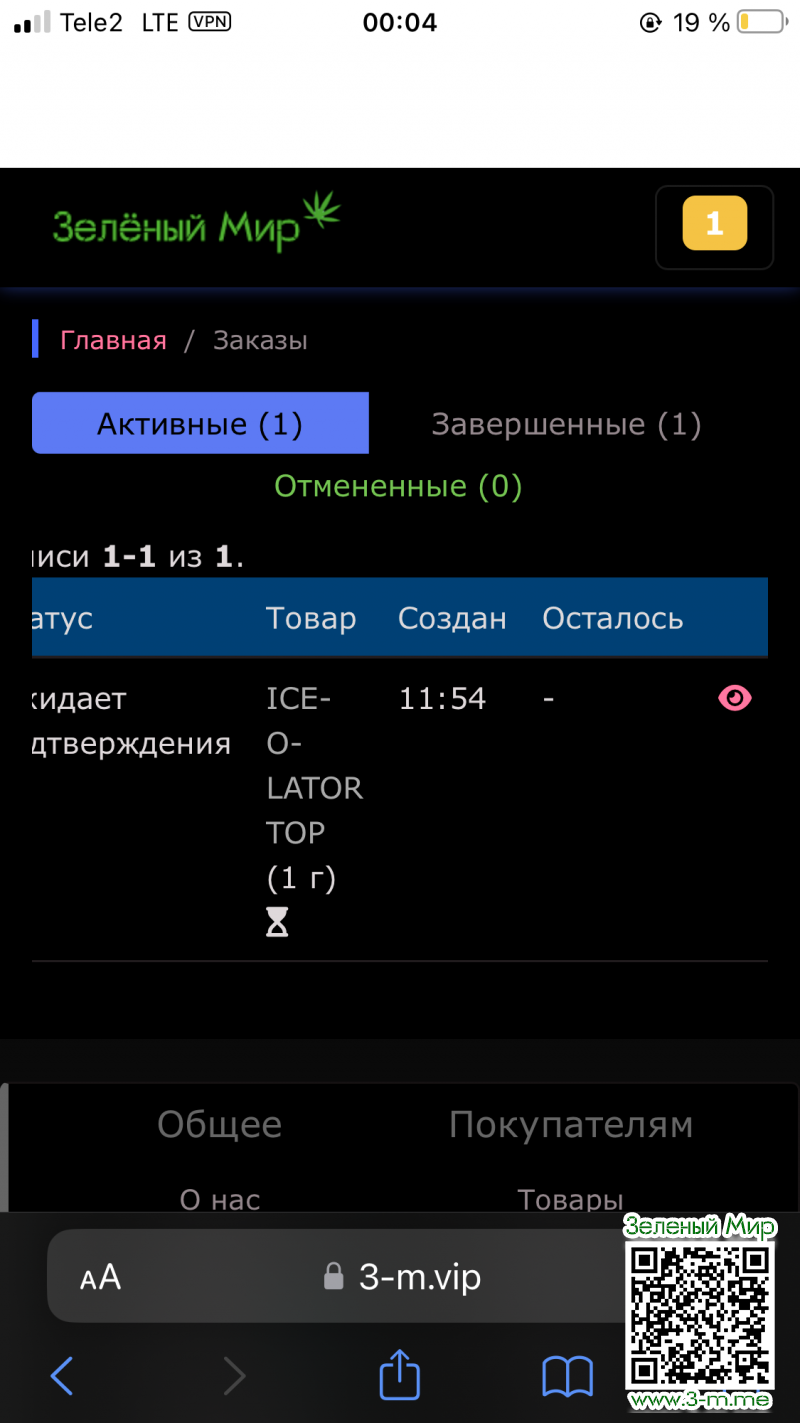Switch to Отмененные (0) tab
The height and width of the screenshot is (1423, 800).
398,487
